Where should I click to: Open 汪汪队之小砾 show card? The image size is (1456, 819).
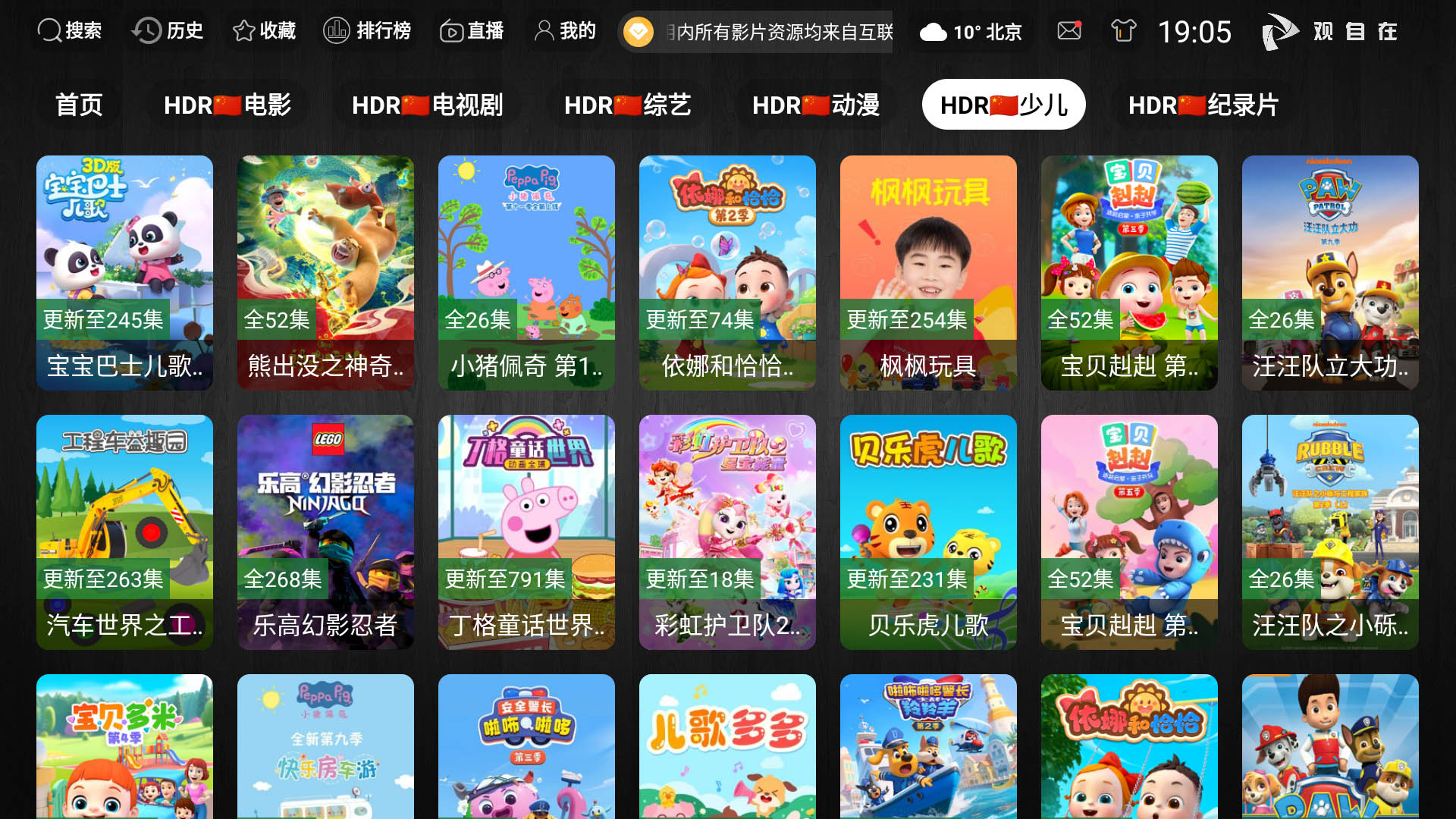pos(1330,532)
